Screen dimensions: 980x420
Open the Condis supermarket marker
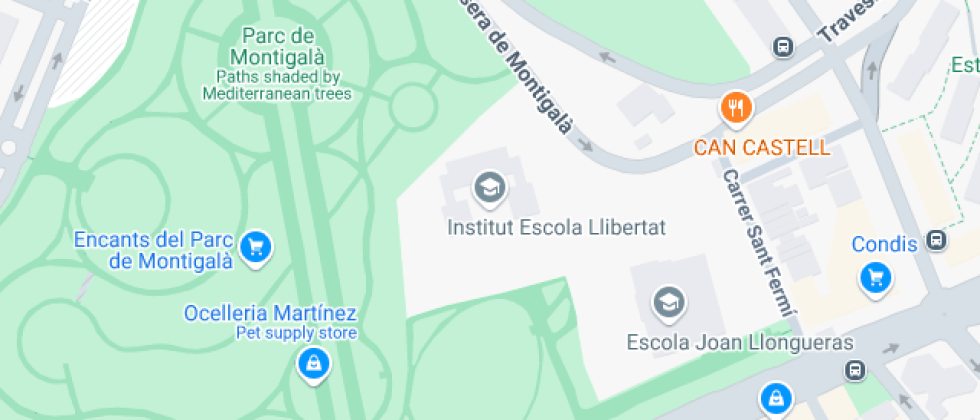(876, 277)
